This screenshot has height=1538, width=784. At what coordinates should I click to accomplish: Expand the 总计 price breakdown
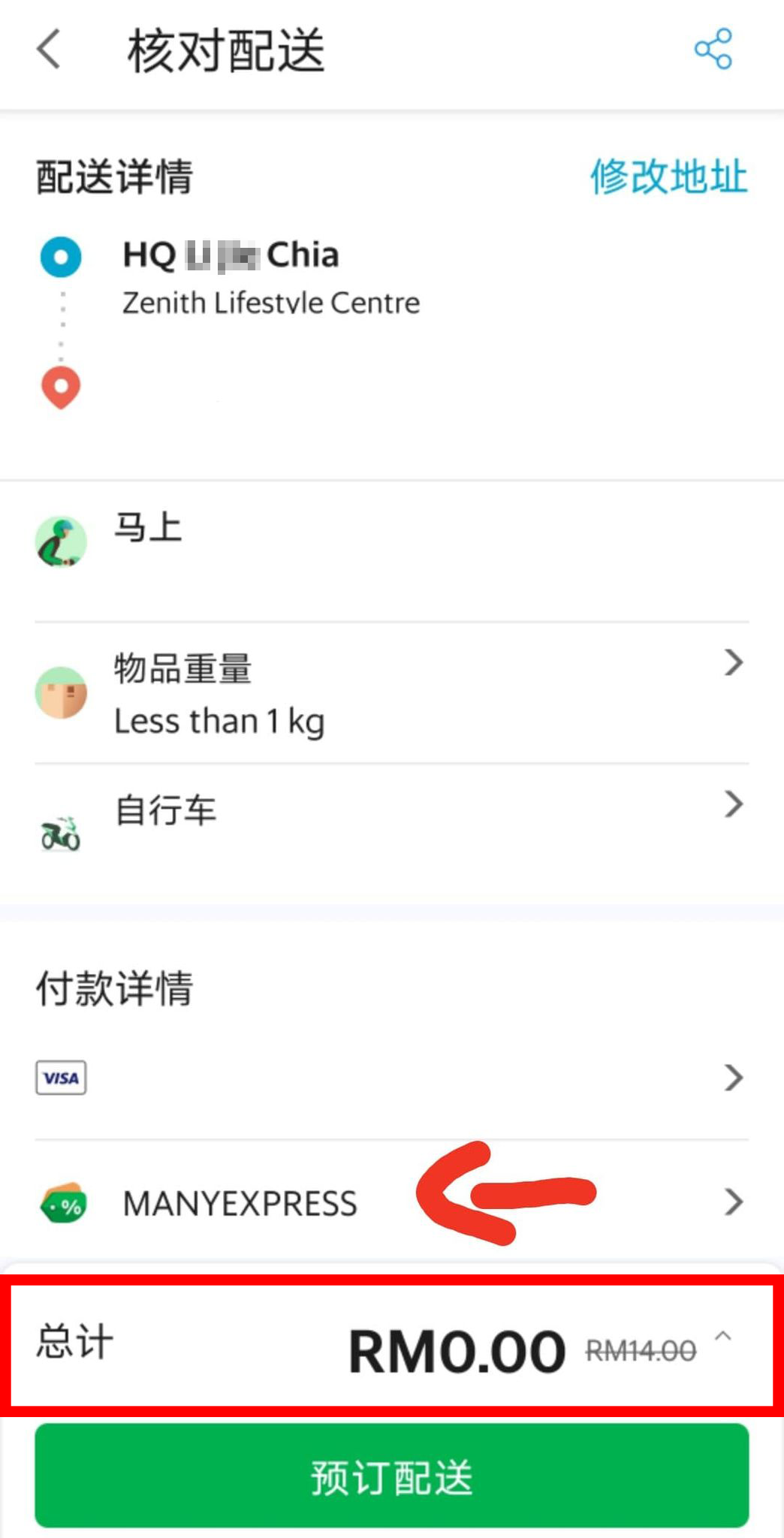[x=722, y=1337]
